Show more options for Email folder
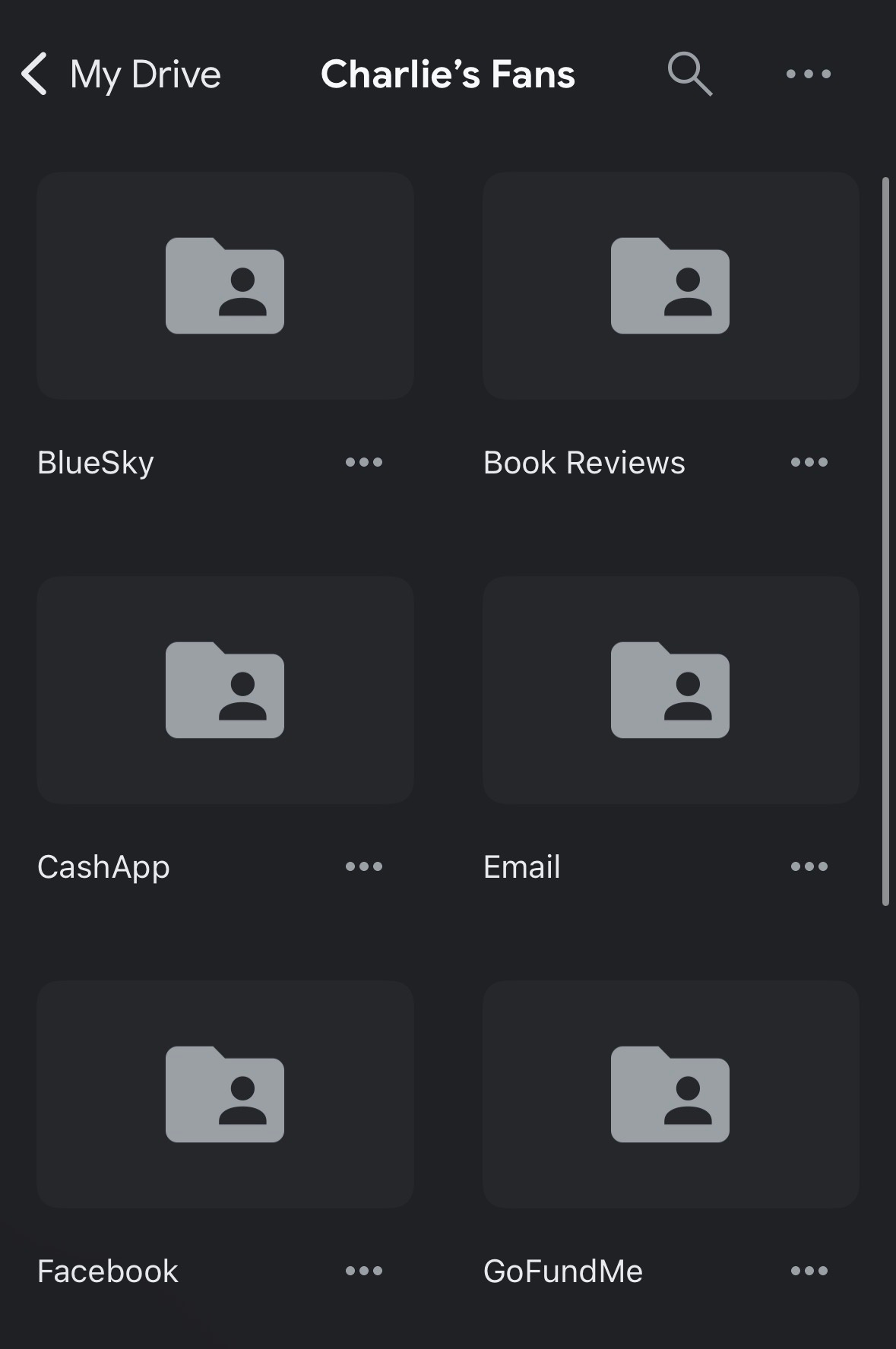 [x=809, y=866]
